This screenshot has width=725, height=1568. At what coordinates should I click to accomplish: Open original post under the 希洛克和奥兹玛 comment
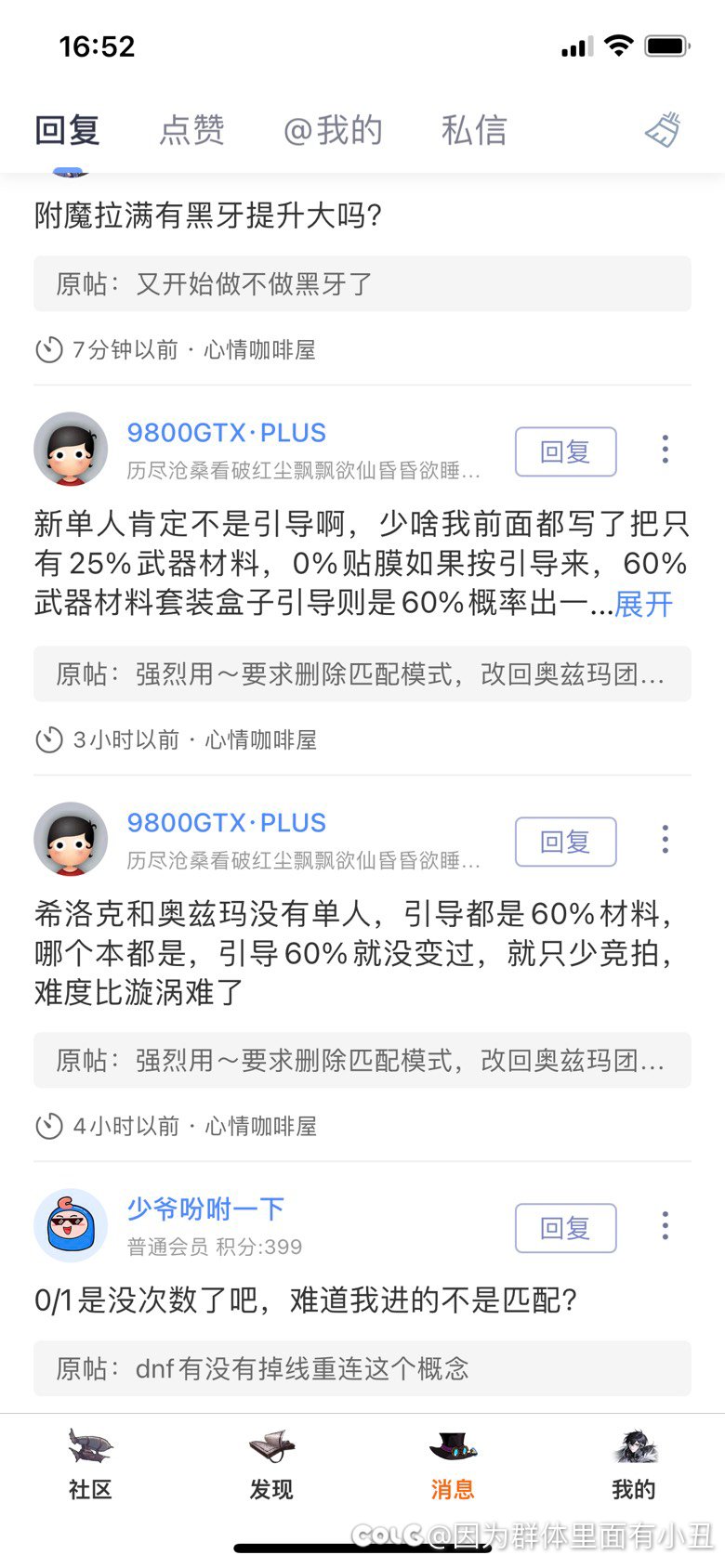point(362,1060)
